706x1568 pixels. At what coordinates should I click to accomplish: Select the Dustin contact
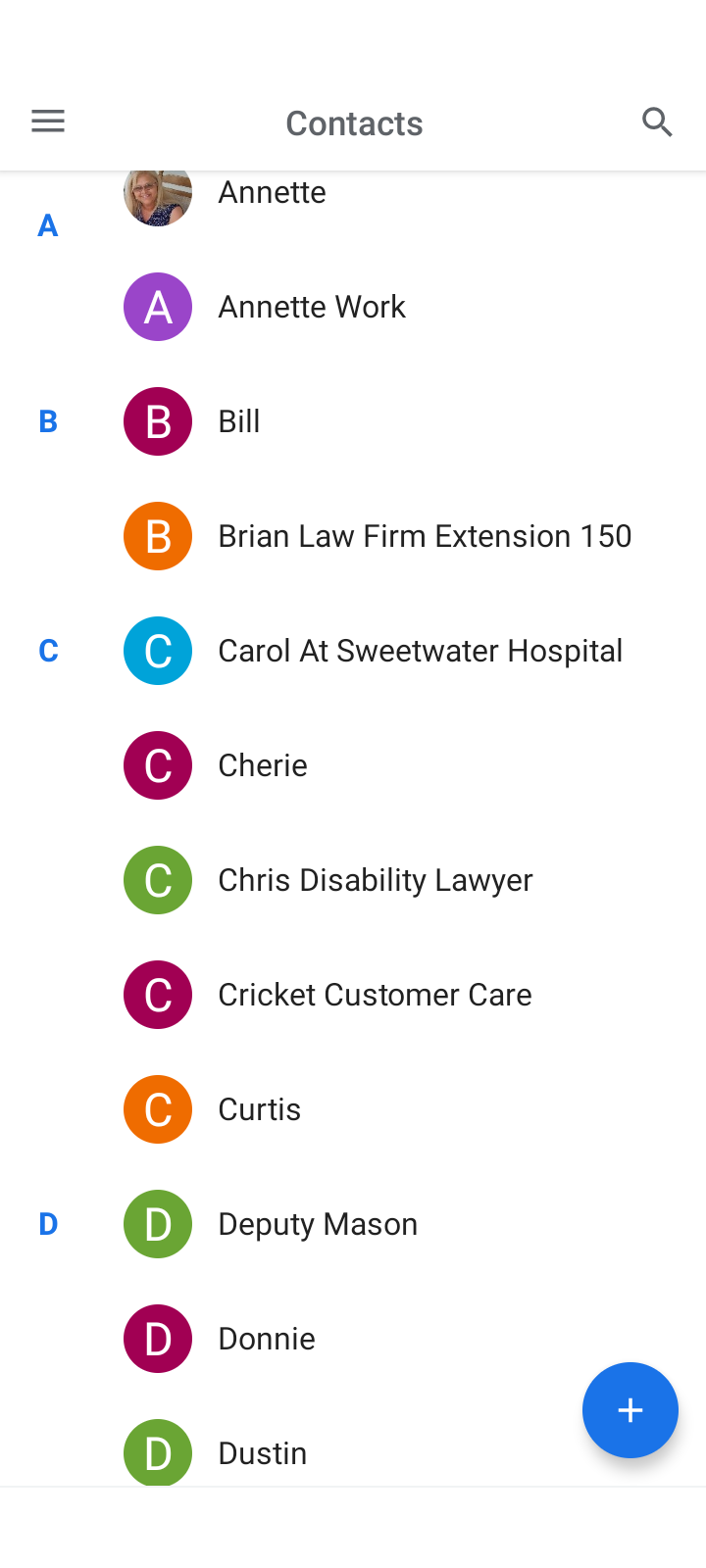pos(263,1452)
